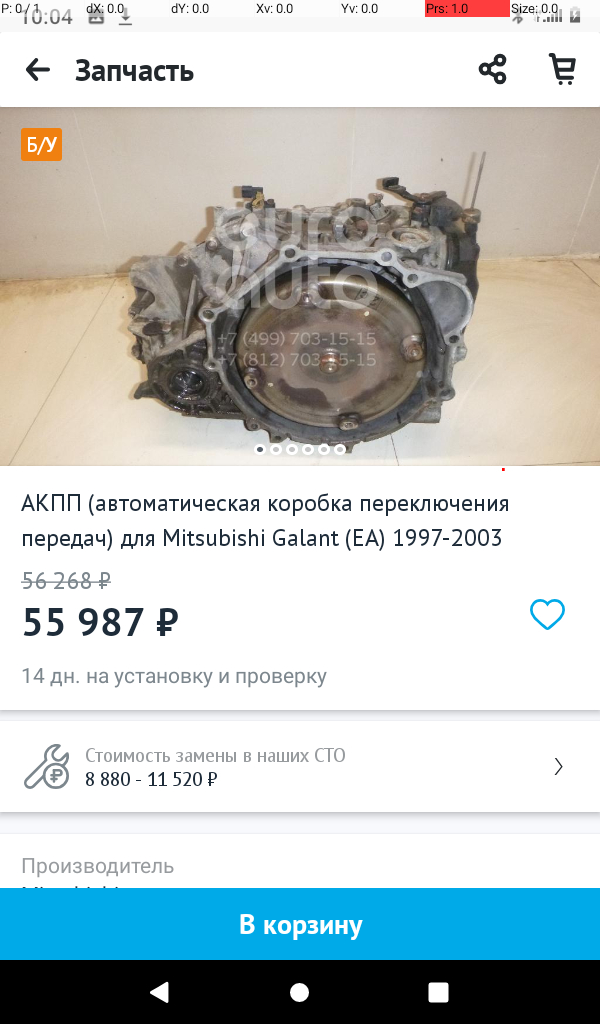Go back from the Запчасть page
The image size is (600, 1024).
tap(38, 70)
